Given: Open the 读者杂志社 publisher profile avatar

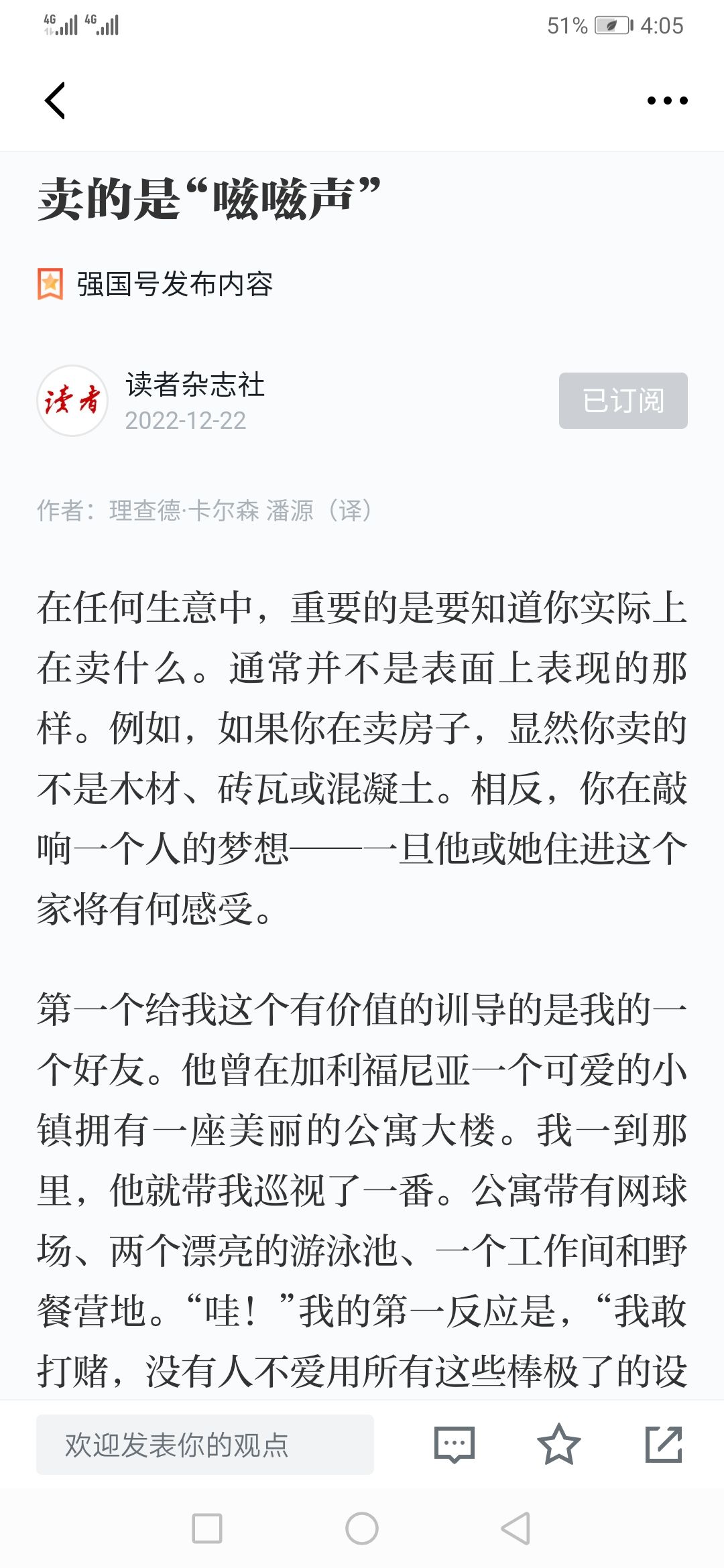Looking at the screenshot, I should 72,401.
